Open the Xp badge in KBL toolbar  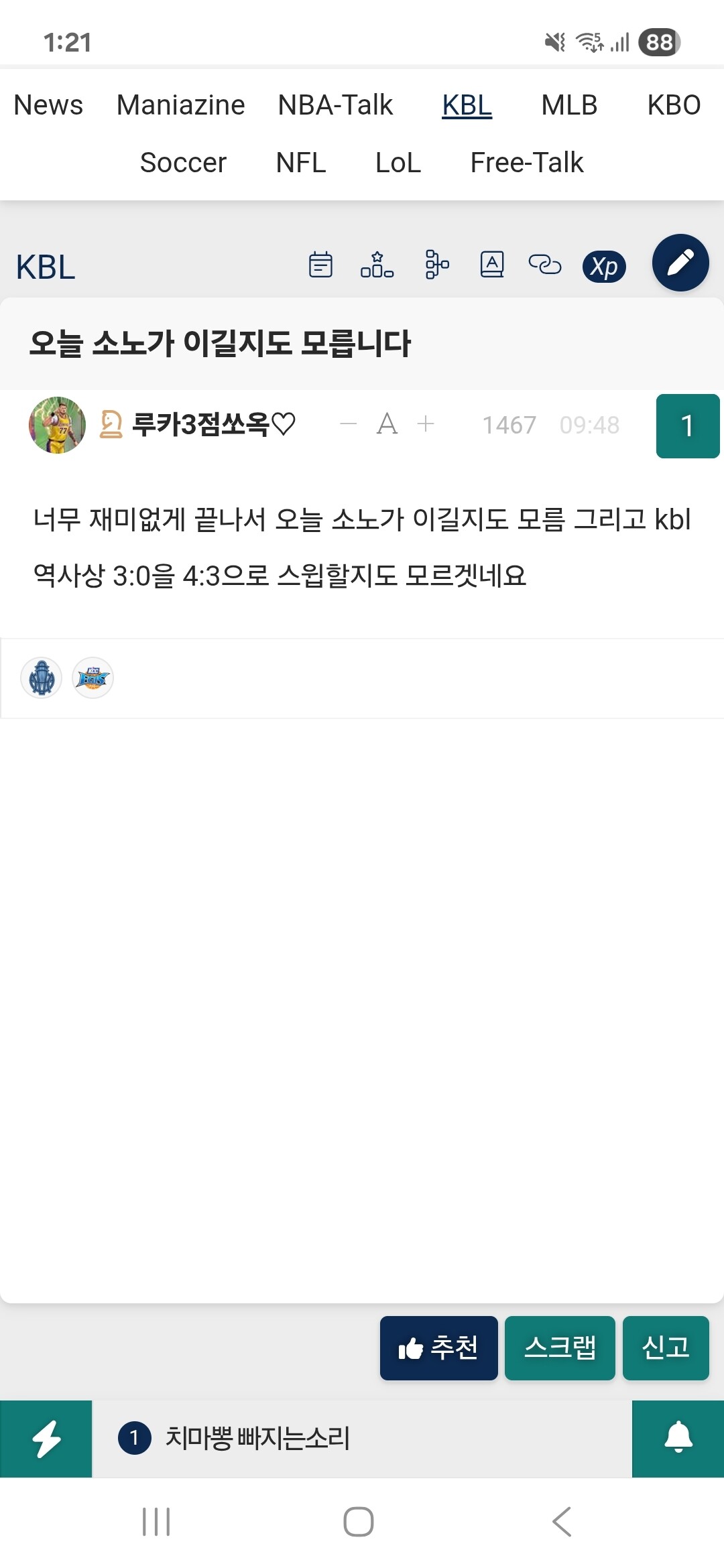[604, 267]
